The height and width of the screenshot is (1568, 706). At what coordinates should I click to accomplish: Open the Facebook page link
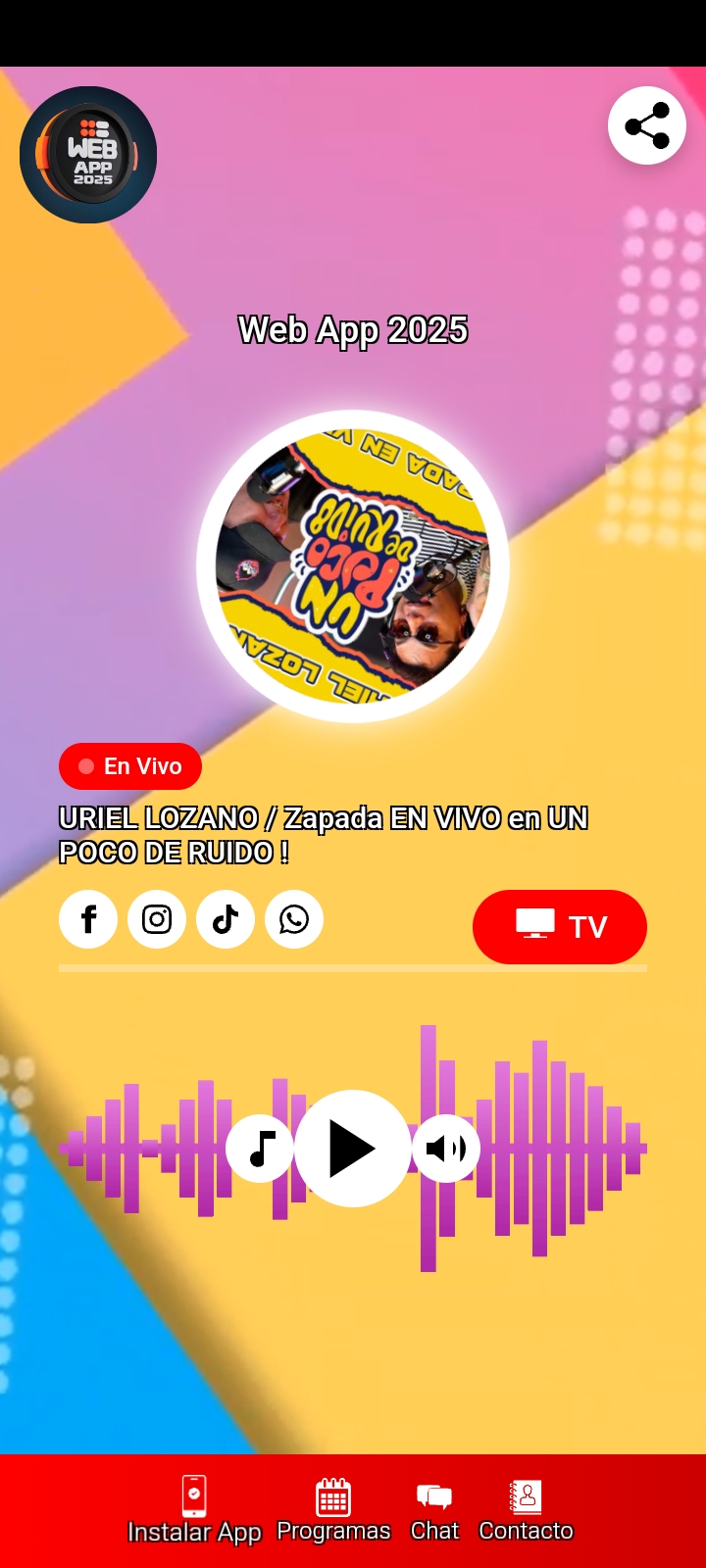pos(88,919)
